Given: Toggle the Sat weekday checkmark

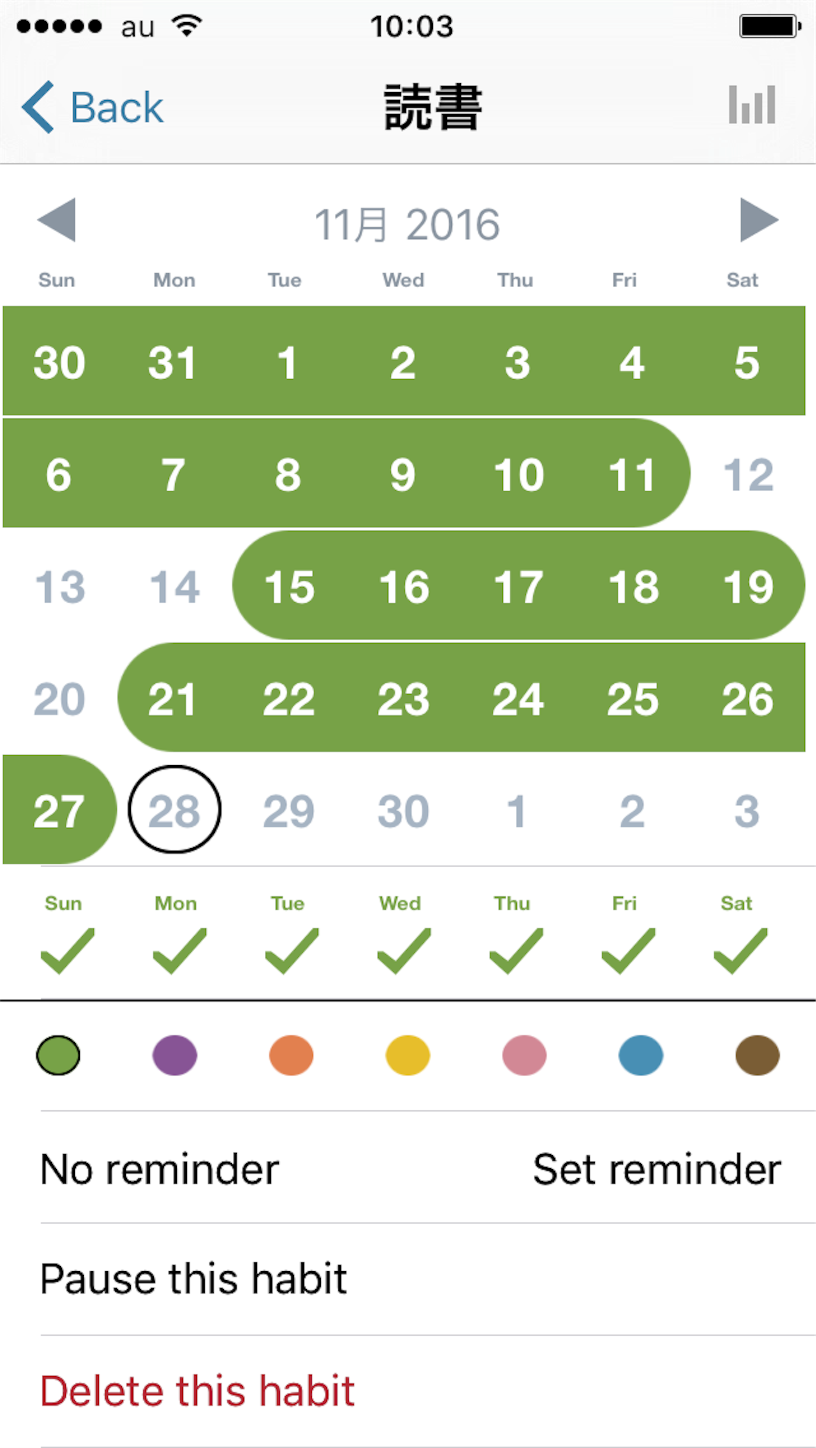Looking at the screenshot, I should 740,950.
